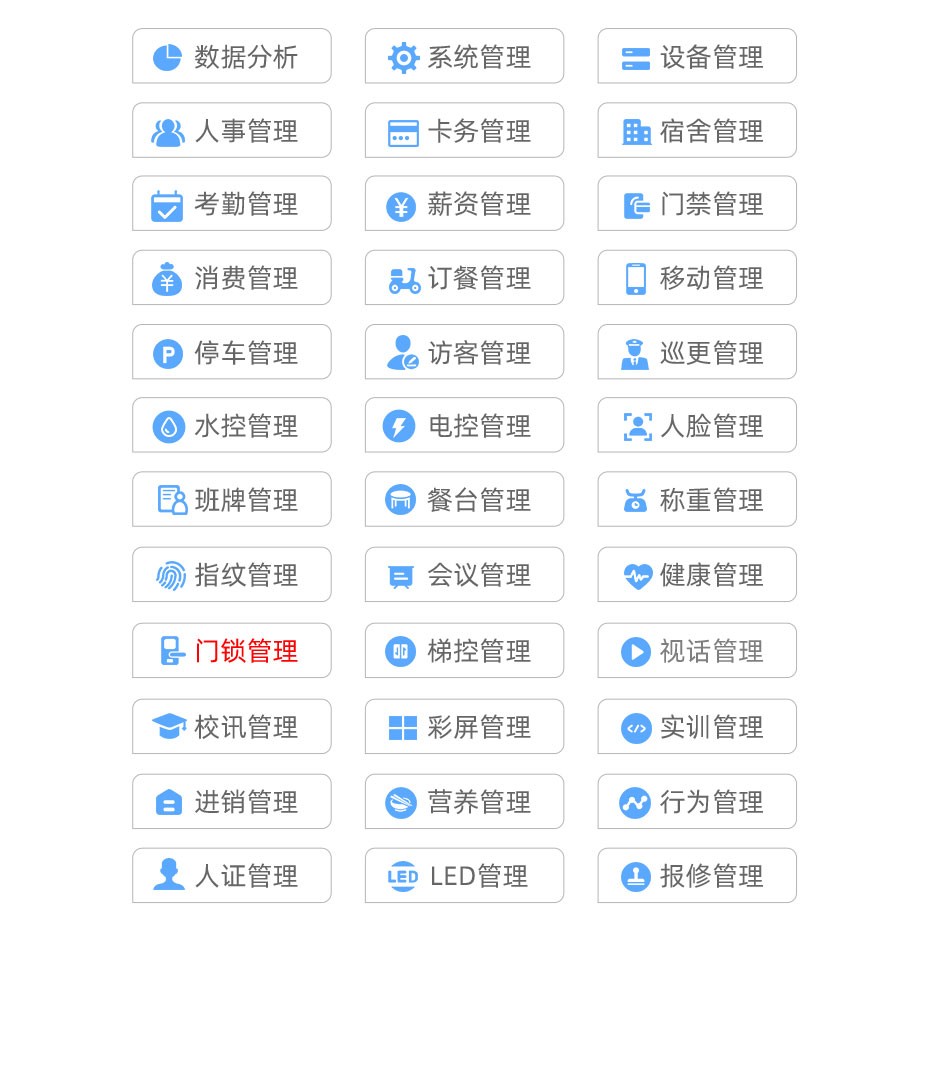Open the 考勤管理 module
933x1080 pixels.
[x=231, y=204]
